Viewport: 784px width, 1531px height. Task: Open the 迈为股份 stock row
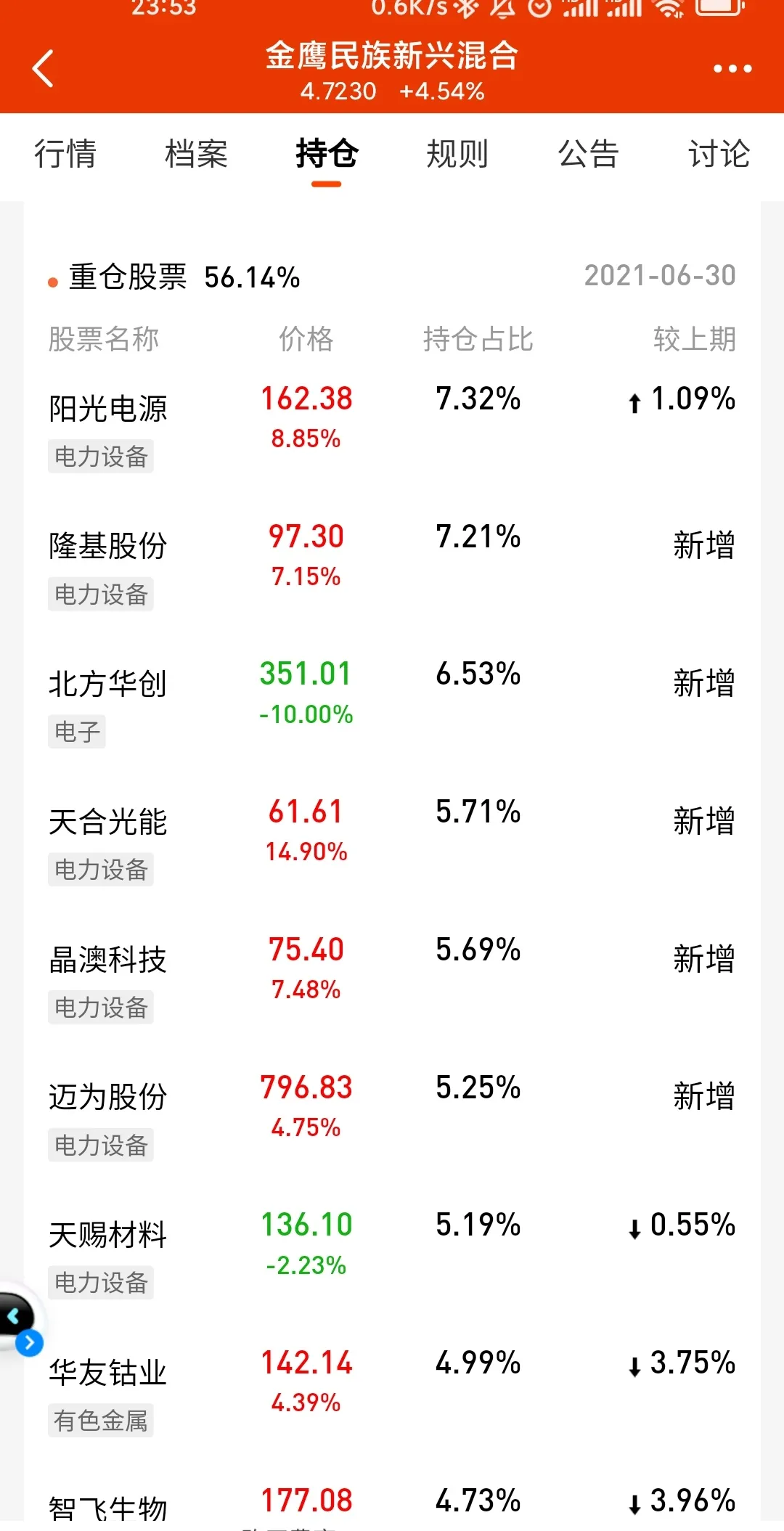pos(392,1119)
